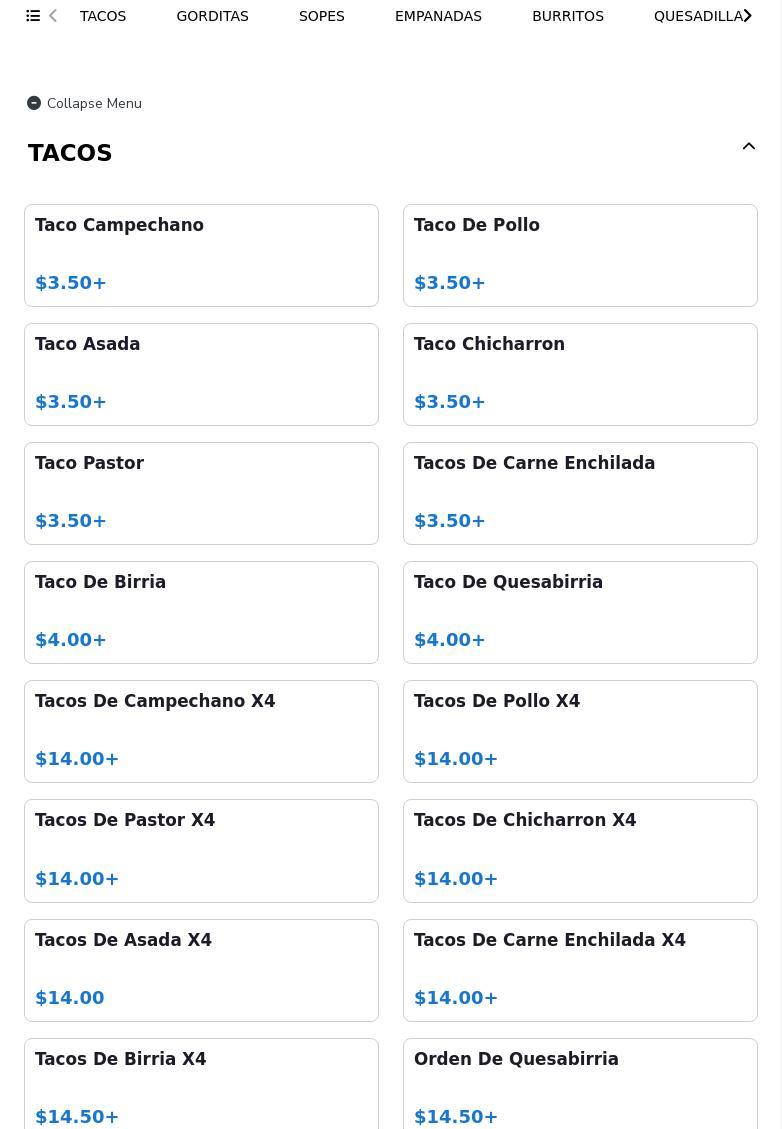
Task: Open the menu categories list icon
Action: 33,16
